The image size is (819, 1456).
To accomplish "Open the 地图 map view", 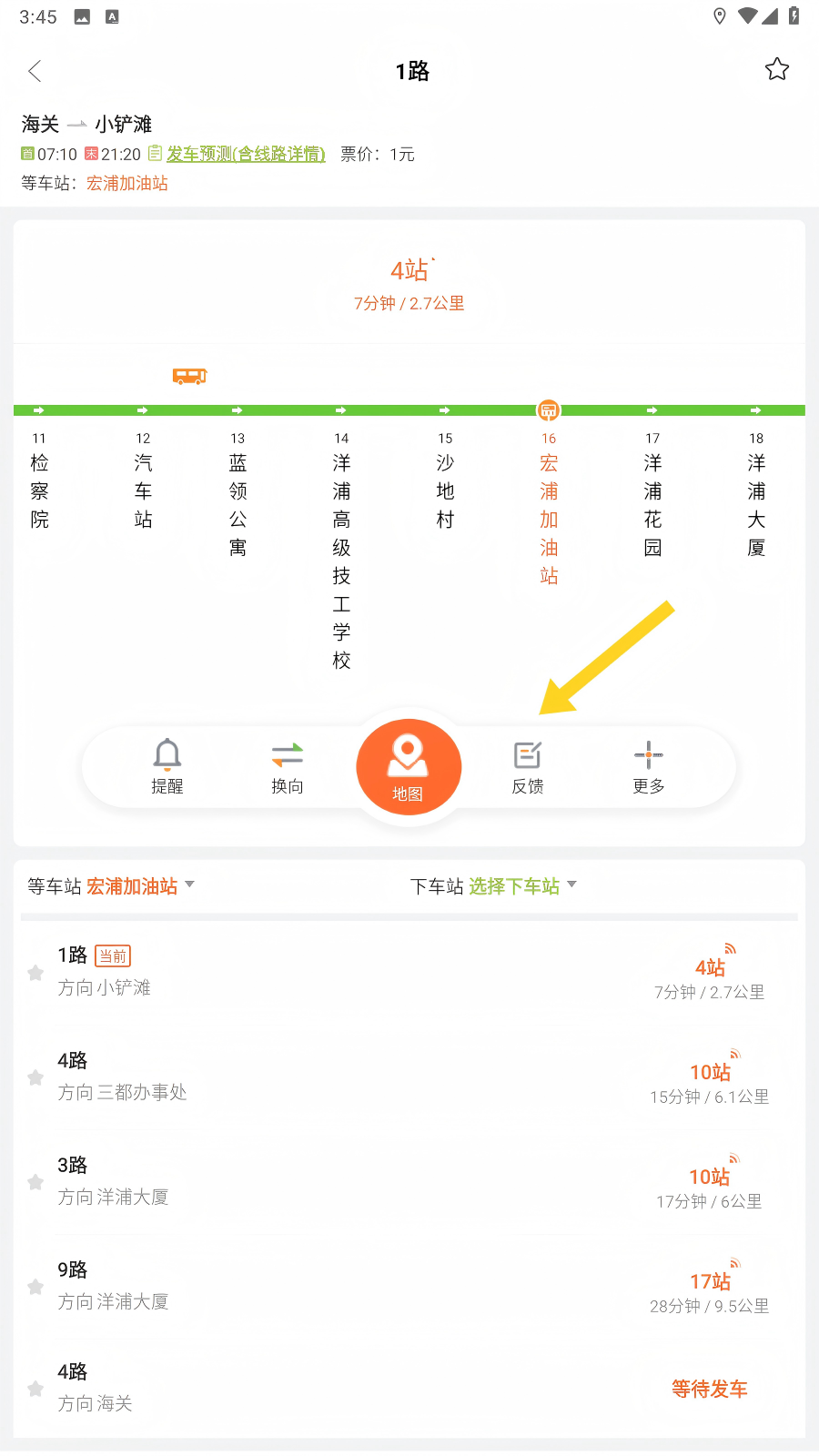I will [x=409, y=766].
